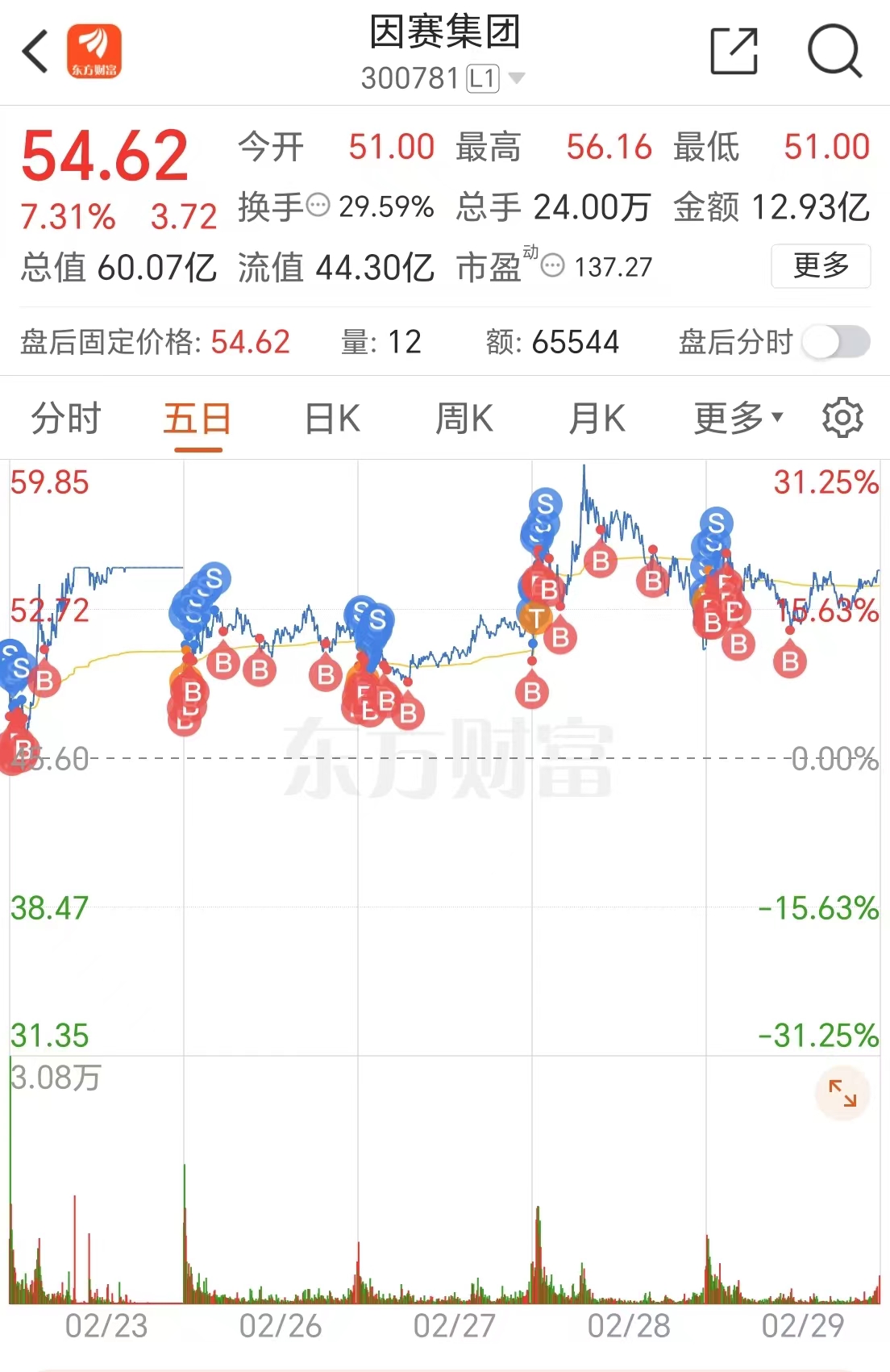Open the search magnifier
Image resolution: width=890 pixels, height=1372 pixels.
pyautogui.click(x=835, y=51)
